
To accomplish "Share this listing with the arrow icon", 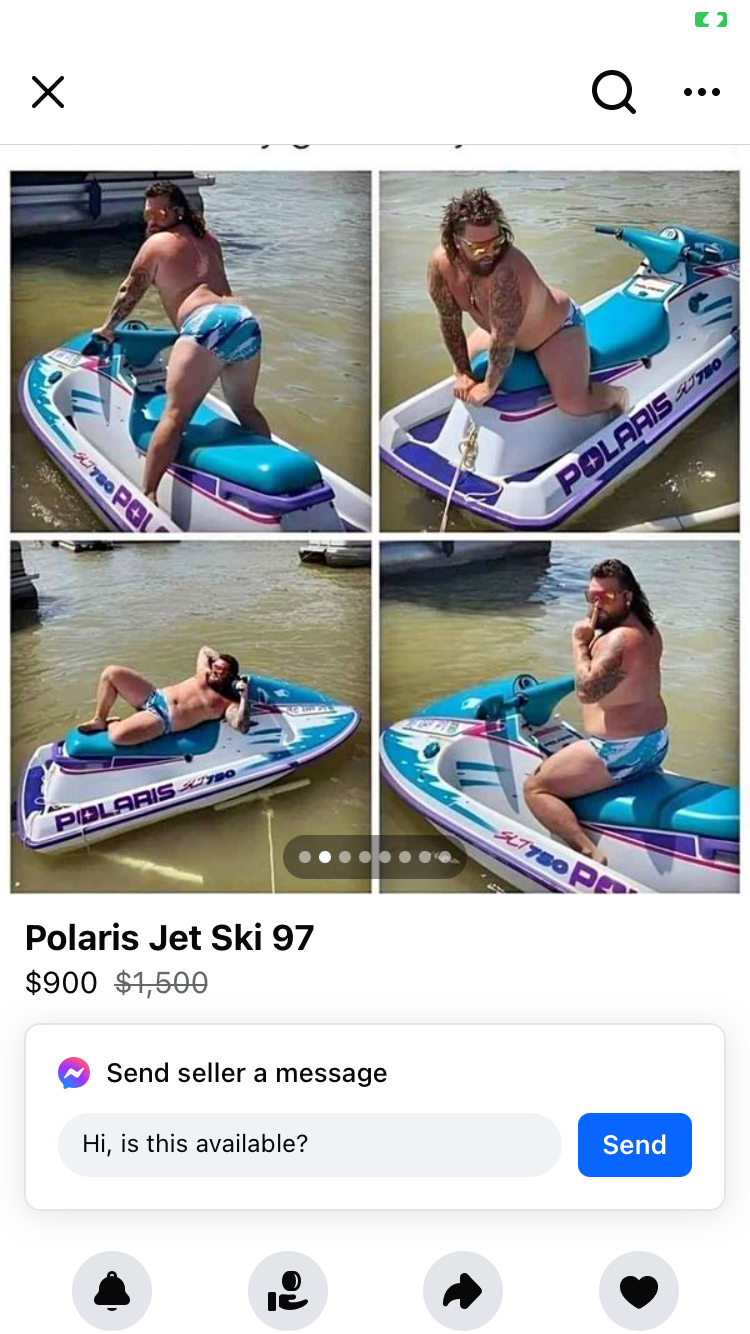I will tap(463, 1291).
